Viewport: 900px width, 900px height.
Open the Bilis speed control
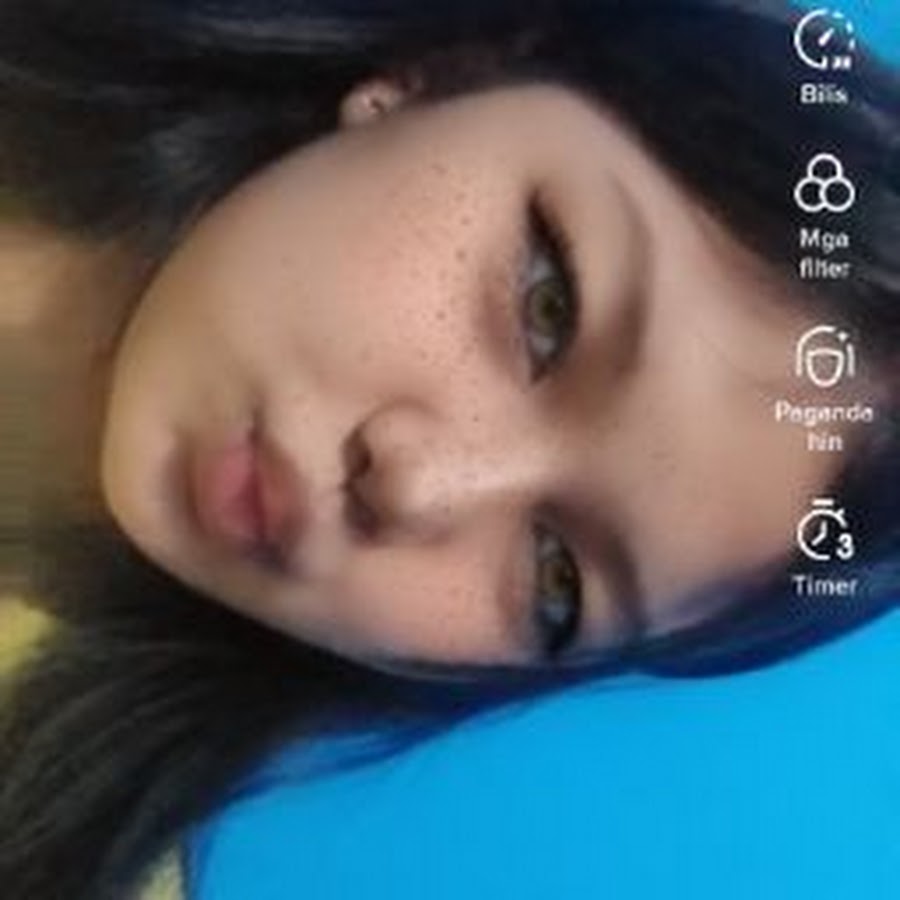(824, 42)
